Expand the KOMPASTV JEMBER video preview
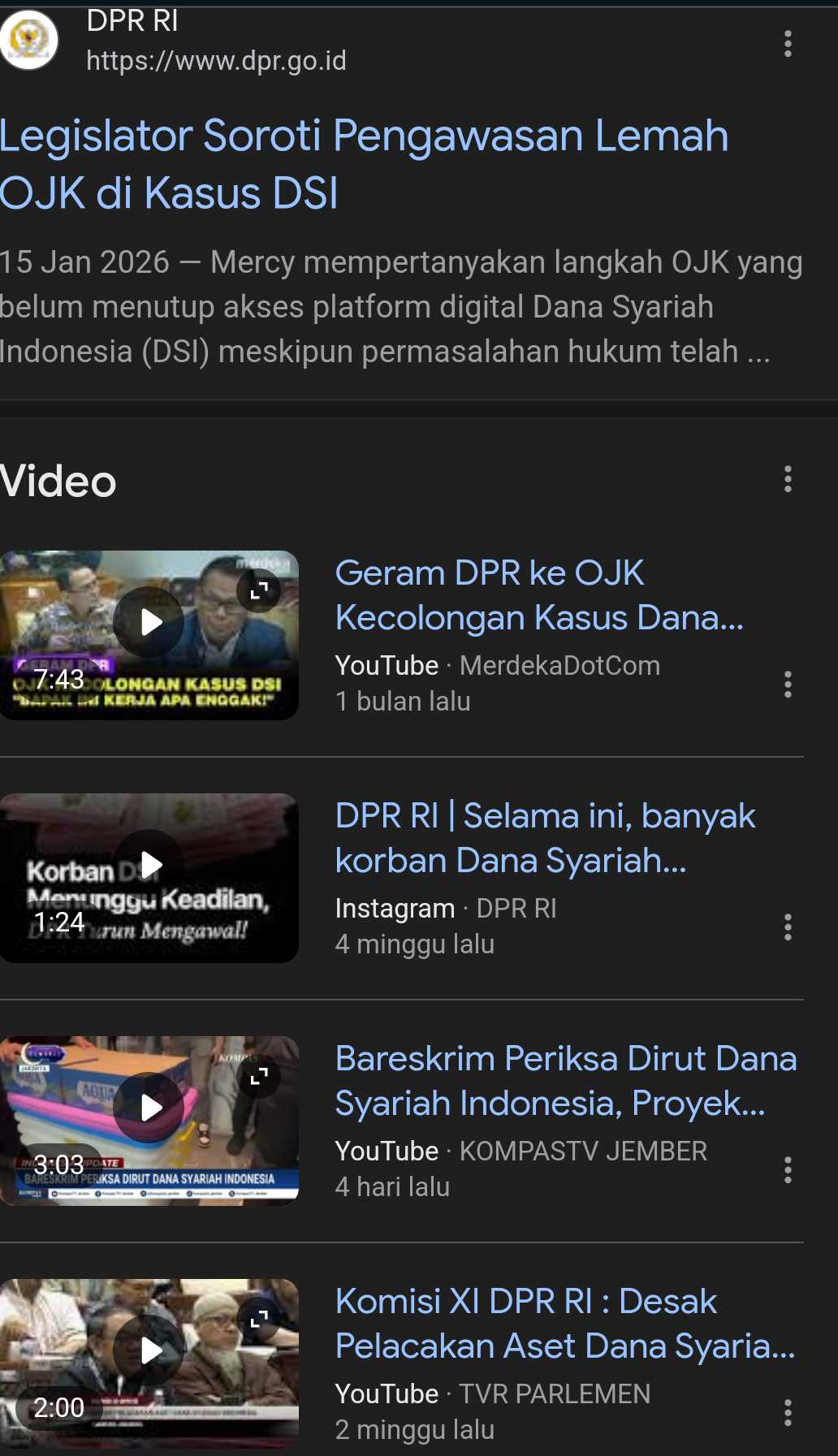 [259, 1077]
